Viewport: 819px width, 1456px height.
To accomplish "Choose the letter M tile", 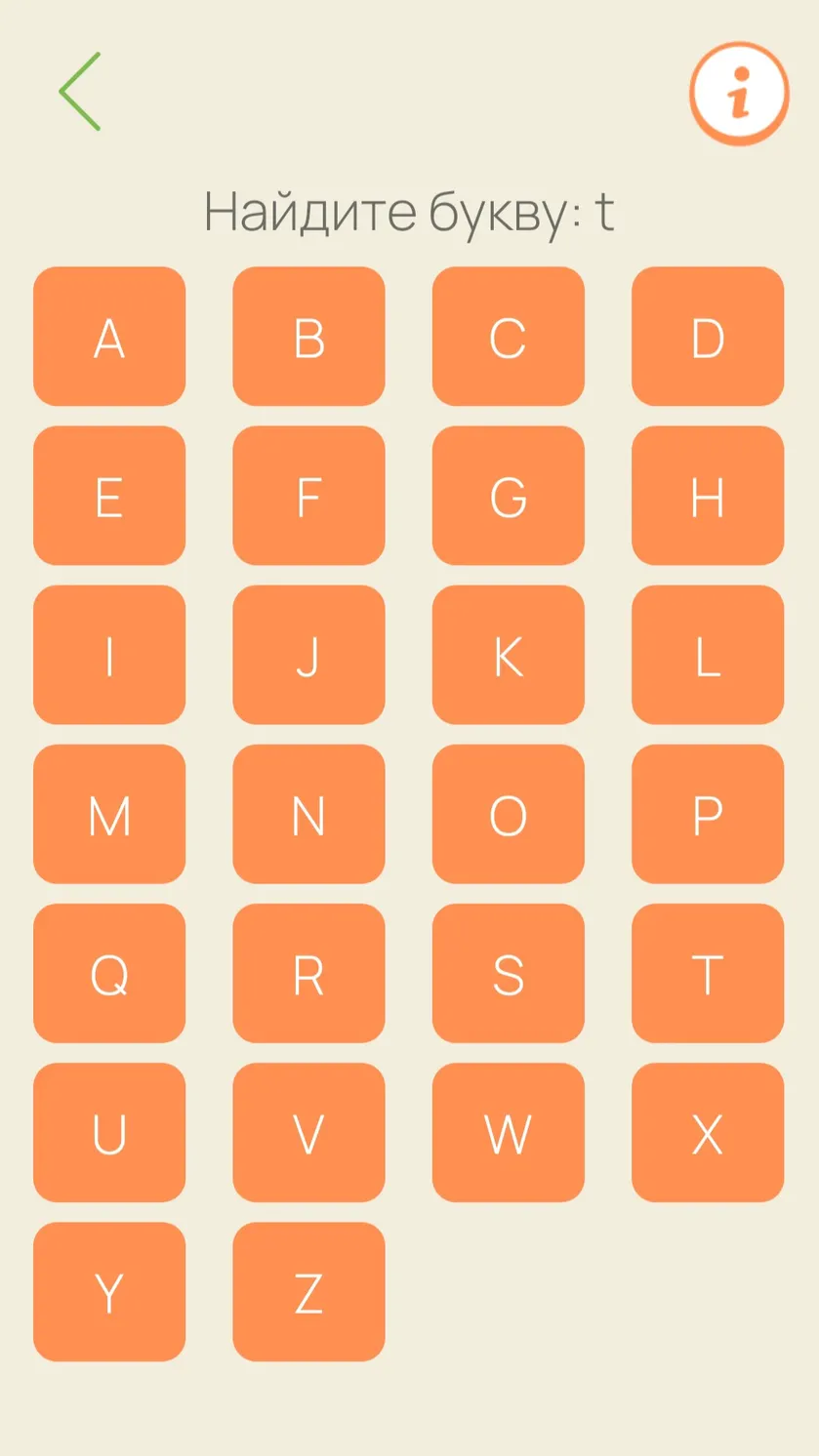I will [x=109, y=814].
